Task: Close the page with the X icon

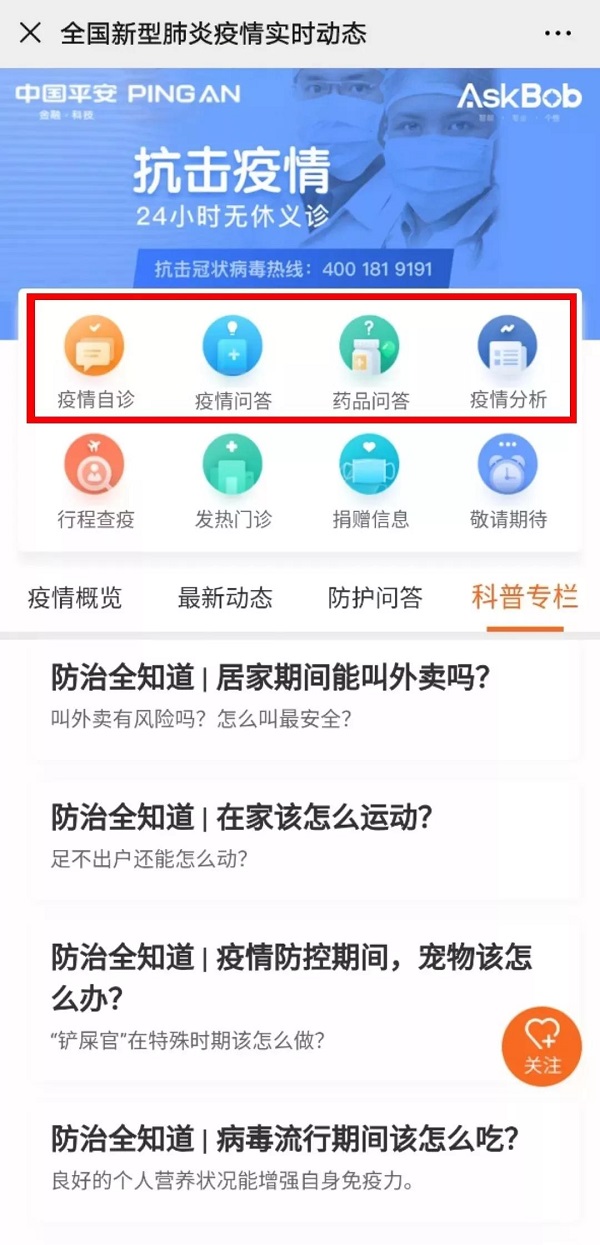Action: pos(31,33)
